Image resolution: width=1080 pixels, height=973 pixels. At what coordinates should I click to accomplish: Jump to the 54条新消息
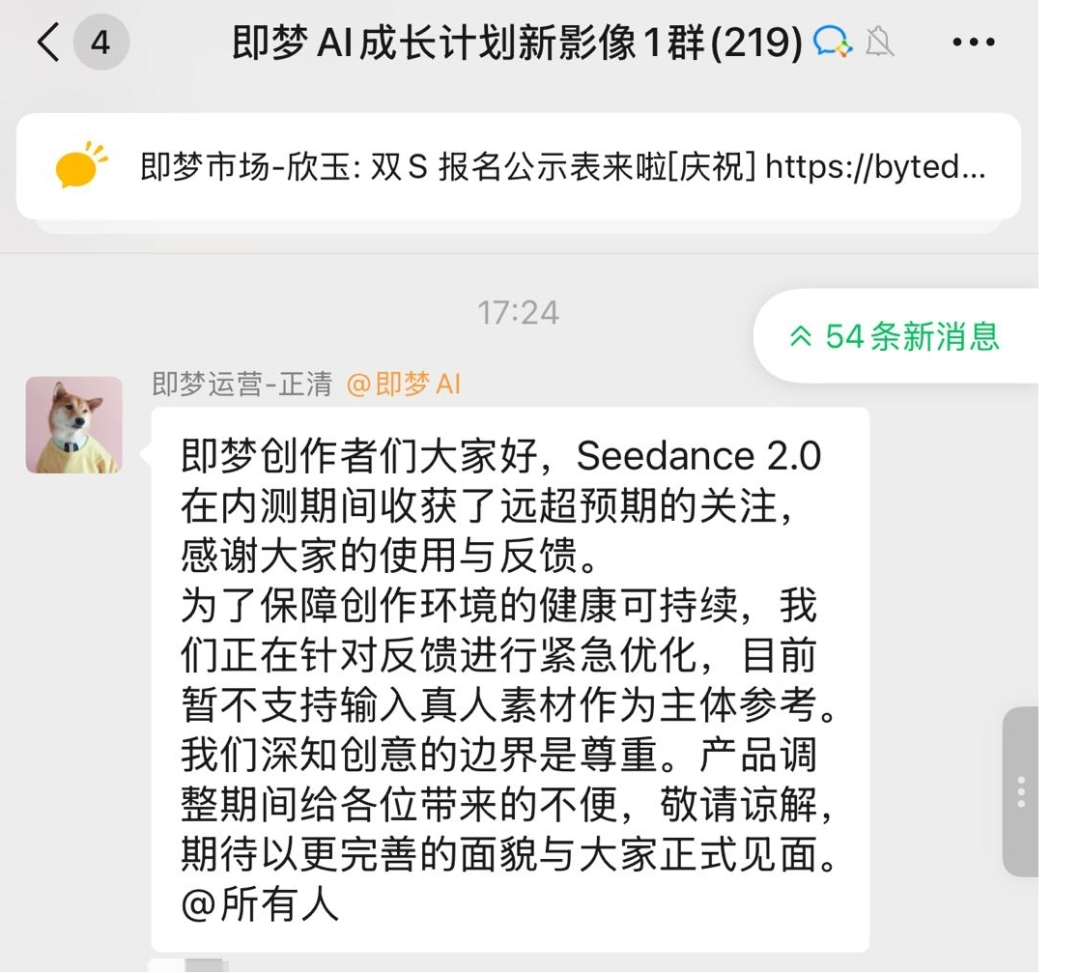point(897,336)
